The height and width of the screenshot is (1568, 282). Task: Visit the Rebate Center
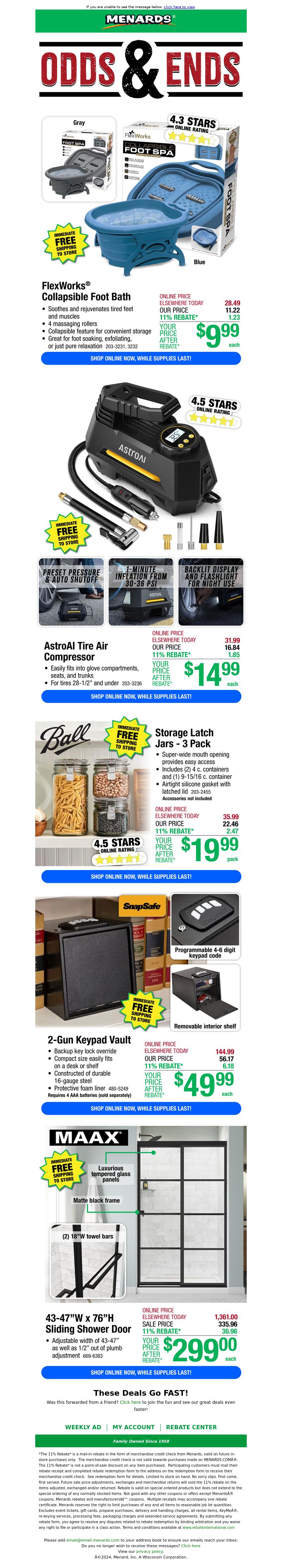point(191,1427)
